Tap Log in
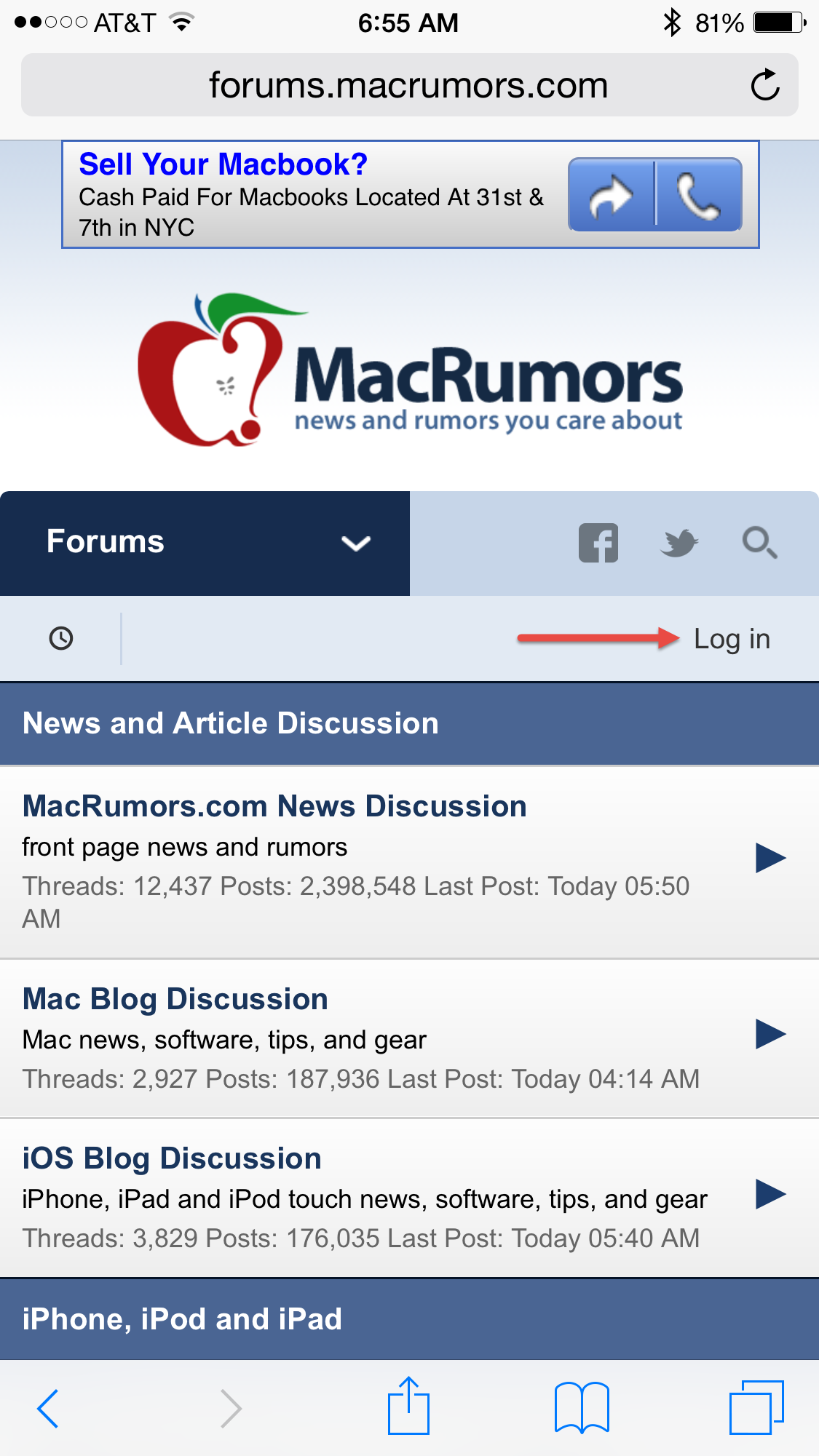Image resolution: width=819 pixels, height=1456 pixels. click(732, 639)
